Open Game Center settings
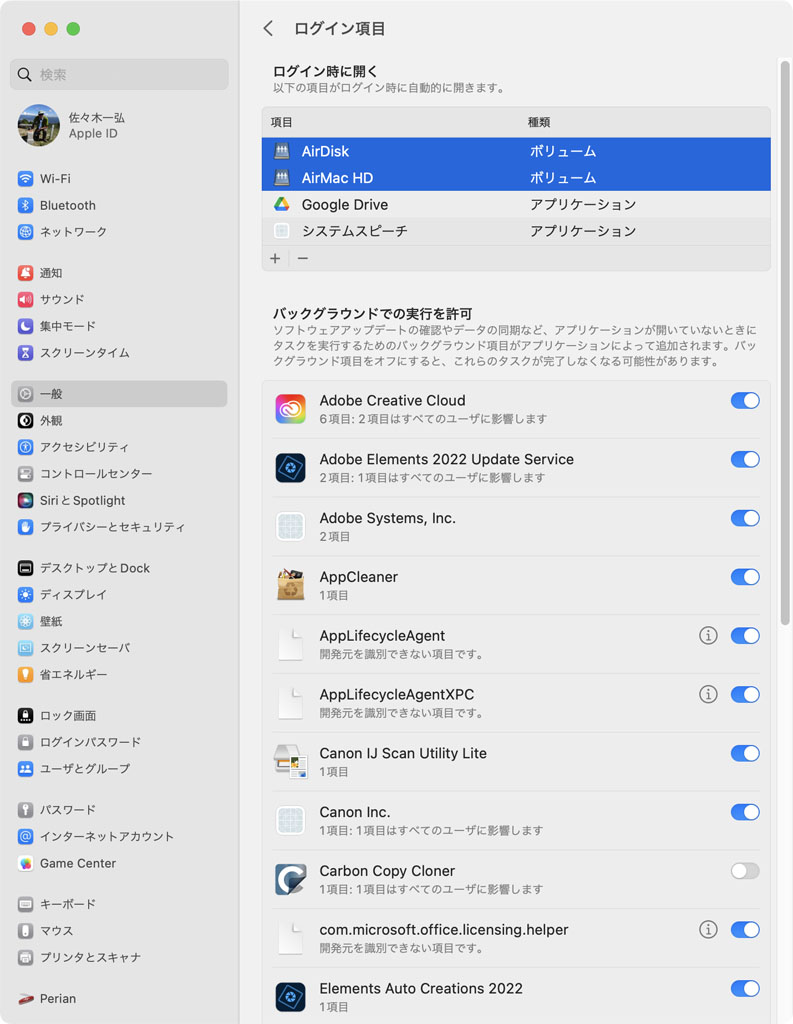 [x=77, y=863]
